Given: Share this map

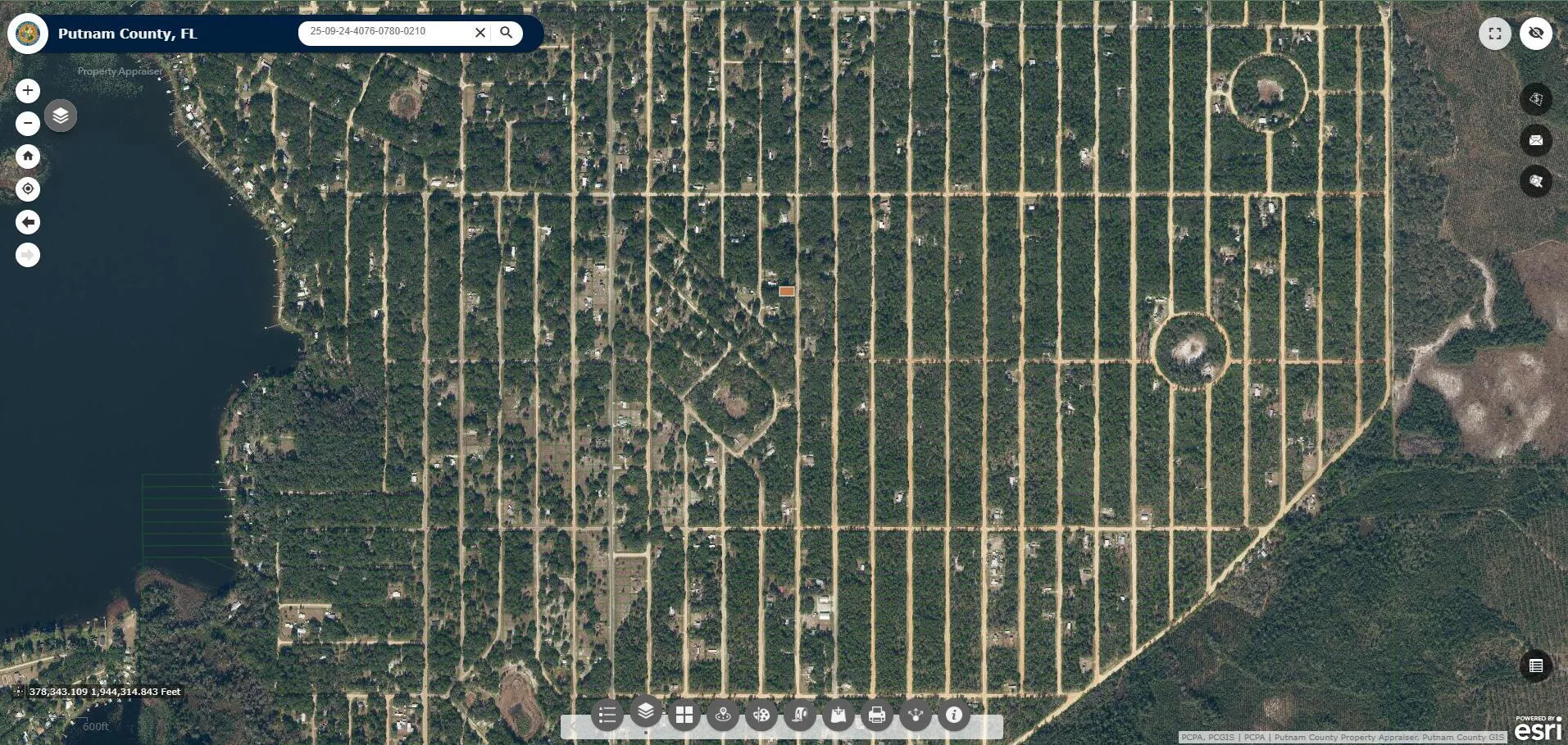Looking at the screenshot, I should coord(916,715).
